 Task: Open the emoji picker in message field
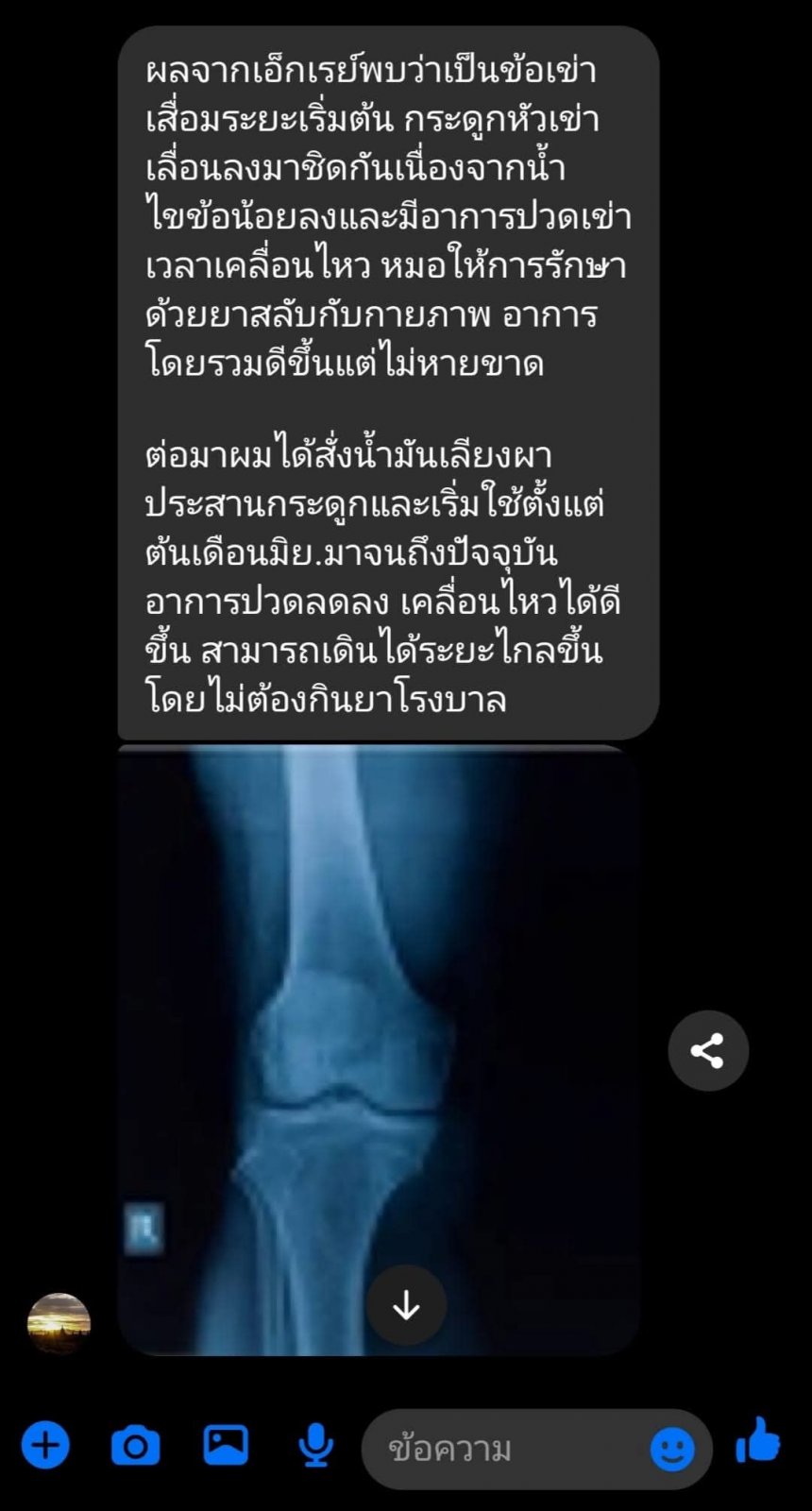672,1449
